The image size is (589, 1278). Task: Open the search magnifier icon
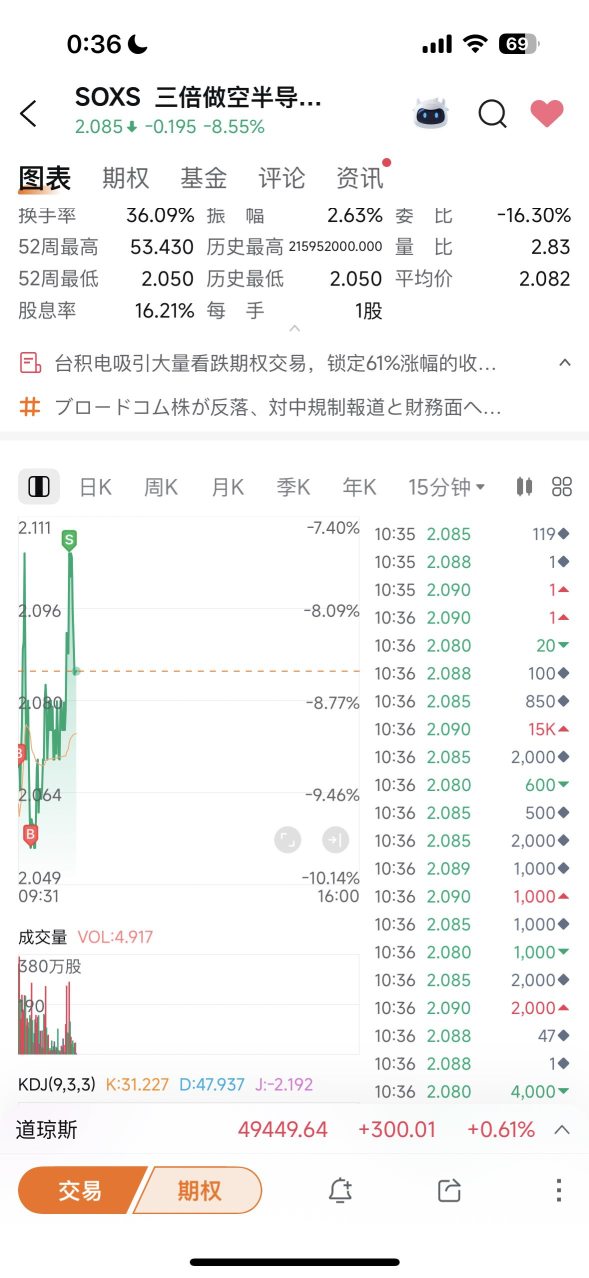click(492, 114)
